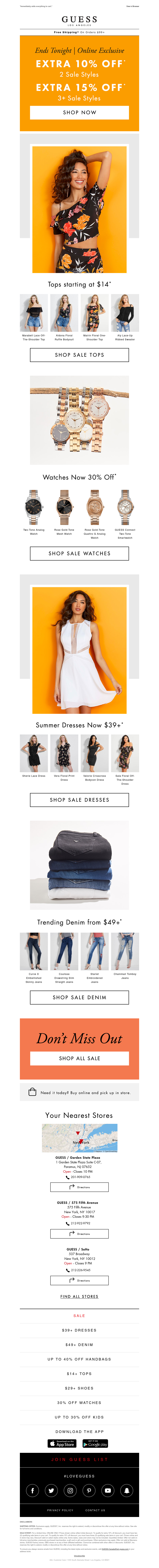Tap the SHOP NOW button
Image resolution: width=159 pixels, height=1568 pixels.
tap(79, 113)
